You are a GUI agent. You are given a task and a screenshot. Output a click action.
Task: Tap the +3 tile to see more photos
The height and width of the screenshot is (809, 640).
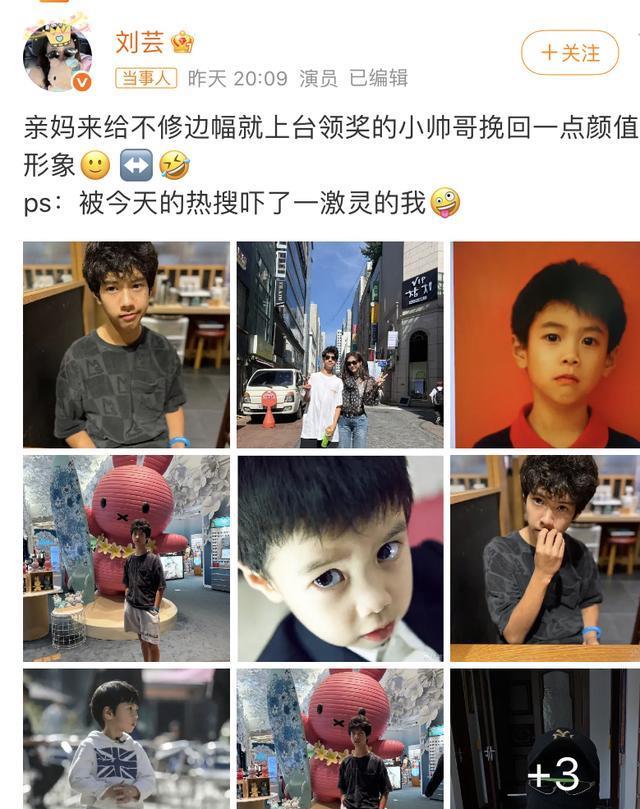pos(546,738)
